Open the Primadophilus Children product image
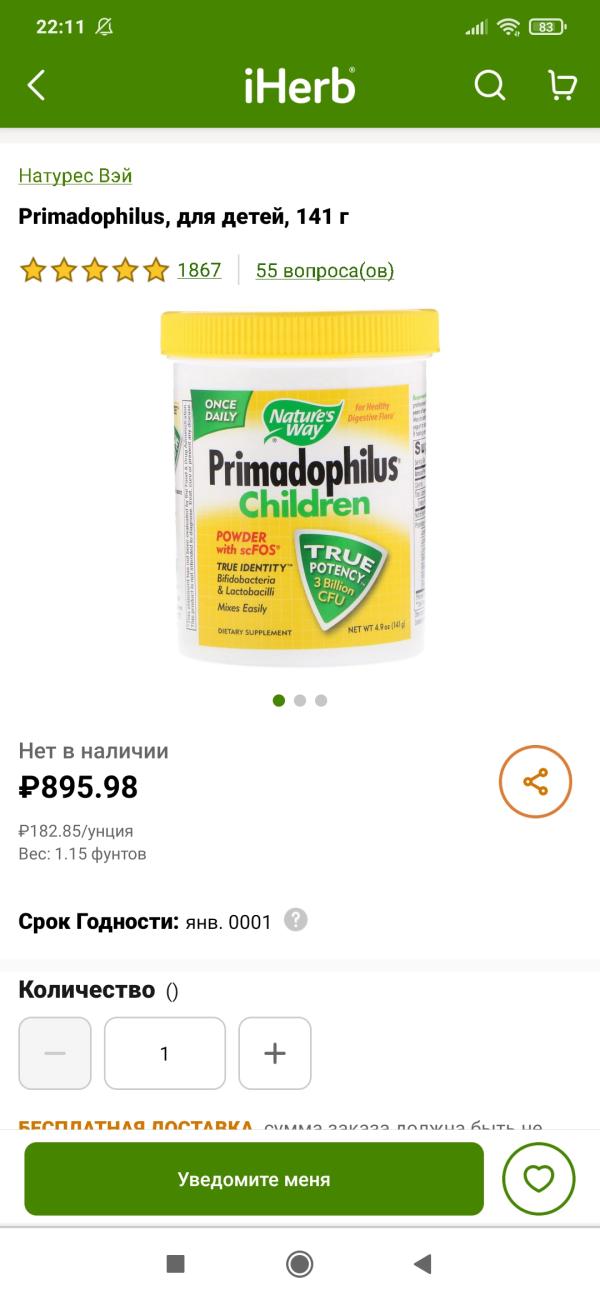Screen dimensions: 600x1299 pos(300,487)
